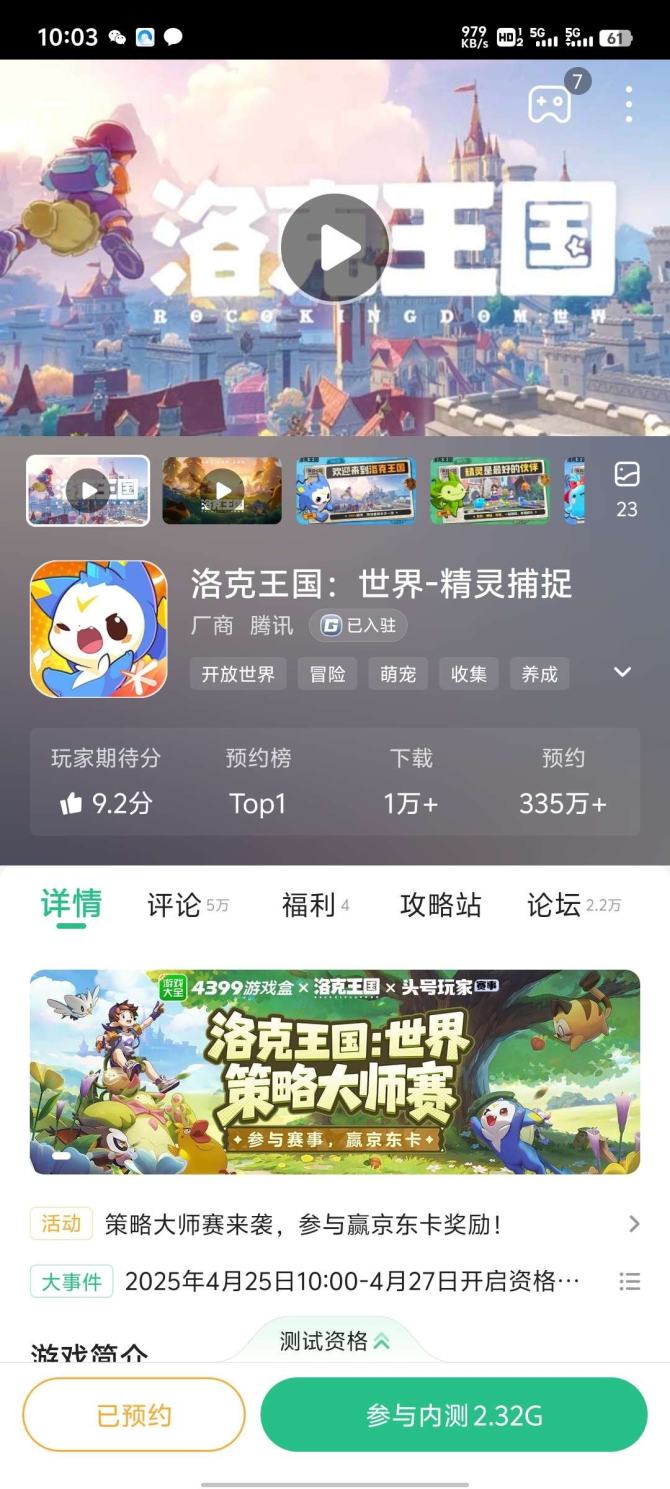This screenshot has width=670, height=1489.
Task: Open the gallery of 23 screenshots
Action: click(626, 489)
